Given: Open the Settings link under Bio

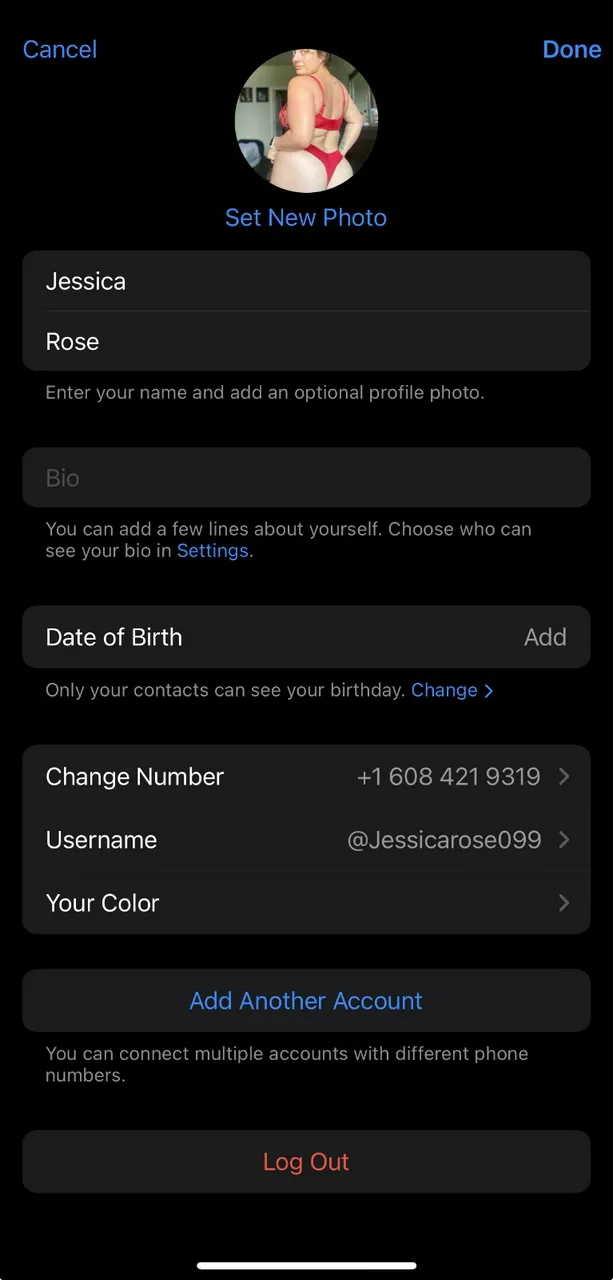Looking at the screenshot, I should click(212, 551).
